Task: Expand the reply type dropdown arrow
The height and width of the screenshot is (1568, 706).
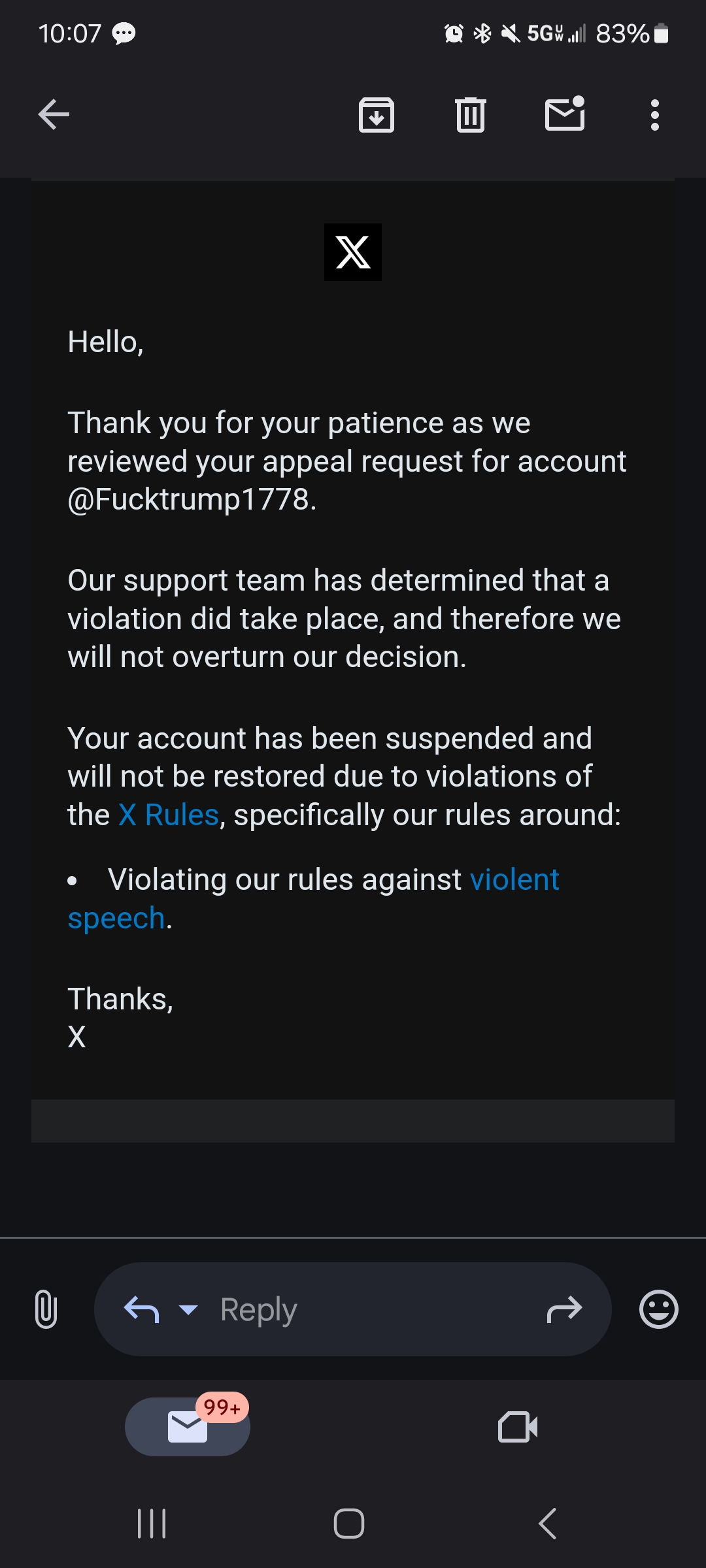Action: point(188,1309)
